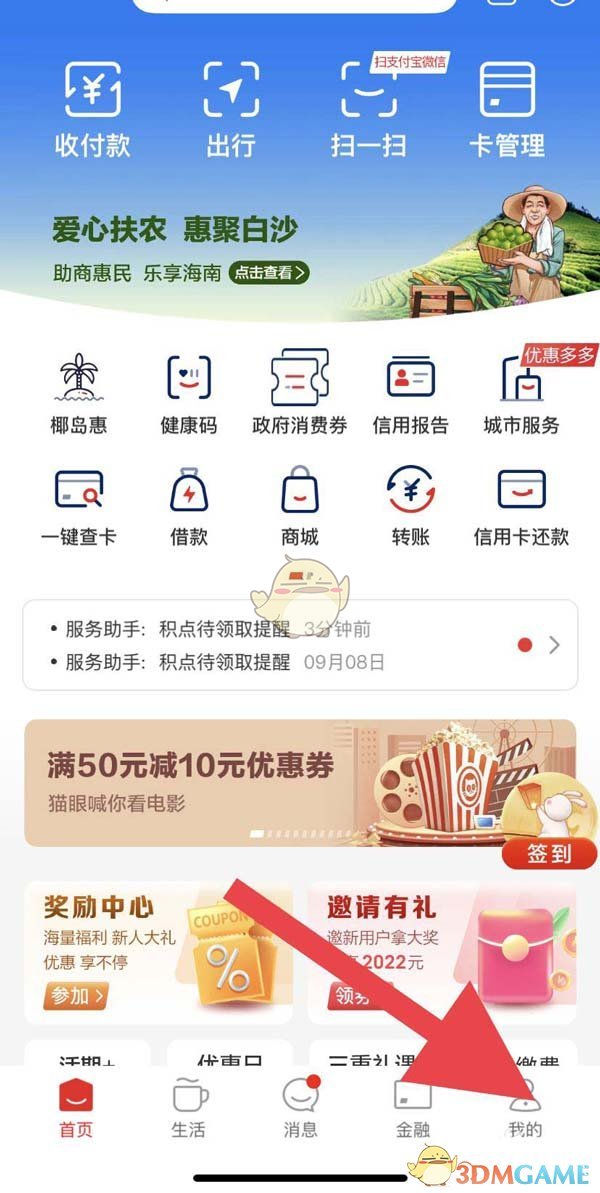The image size is (600, 1193).
Task: Open 出行 travel feature
Action: click(231, 108)
